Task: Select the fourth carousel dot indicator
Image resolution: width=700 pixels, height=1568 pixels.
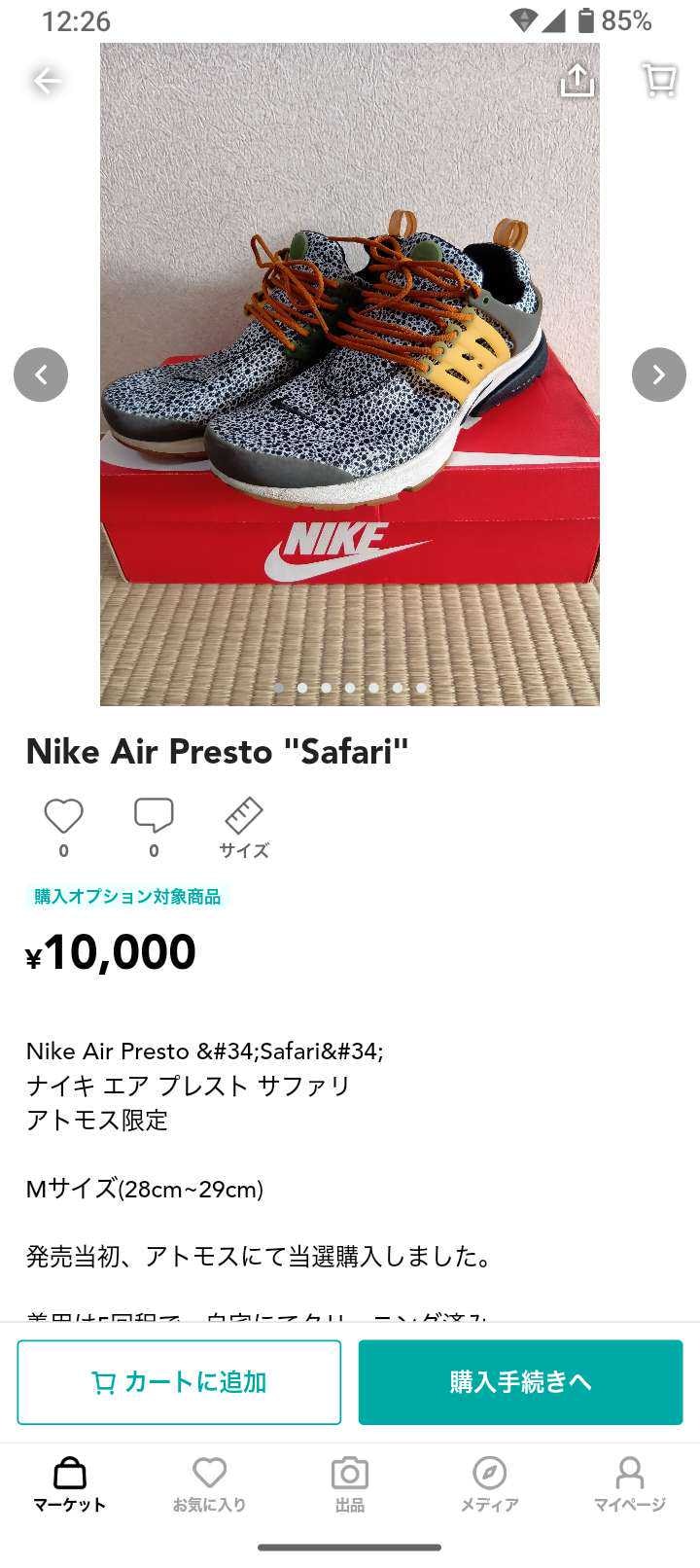Action: pos(349,688)
